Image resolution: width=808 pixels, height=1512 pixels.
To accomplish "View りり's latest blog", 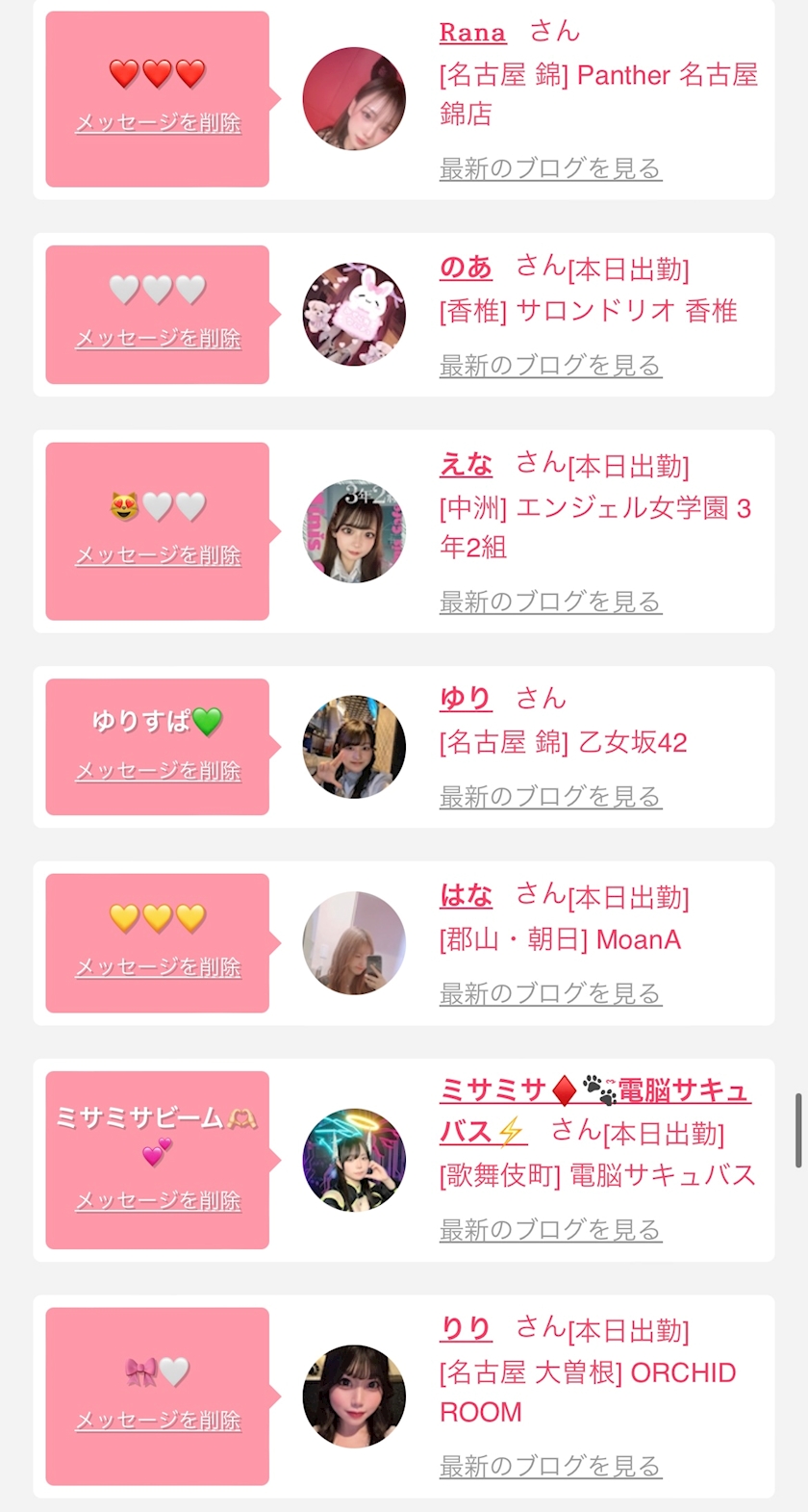I will (549, 1467).
